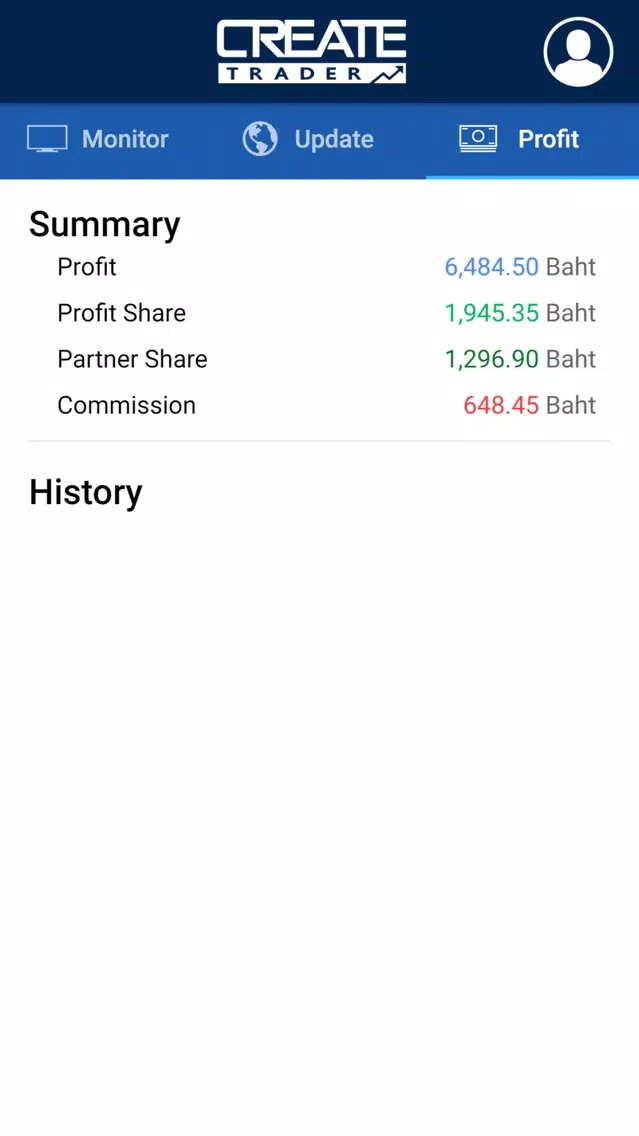Switch to the Monitor tab

tap(99, 139)
